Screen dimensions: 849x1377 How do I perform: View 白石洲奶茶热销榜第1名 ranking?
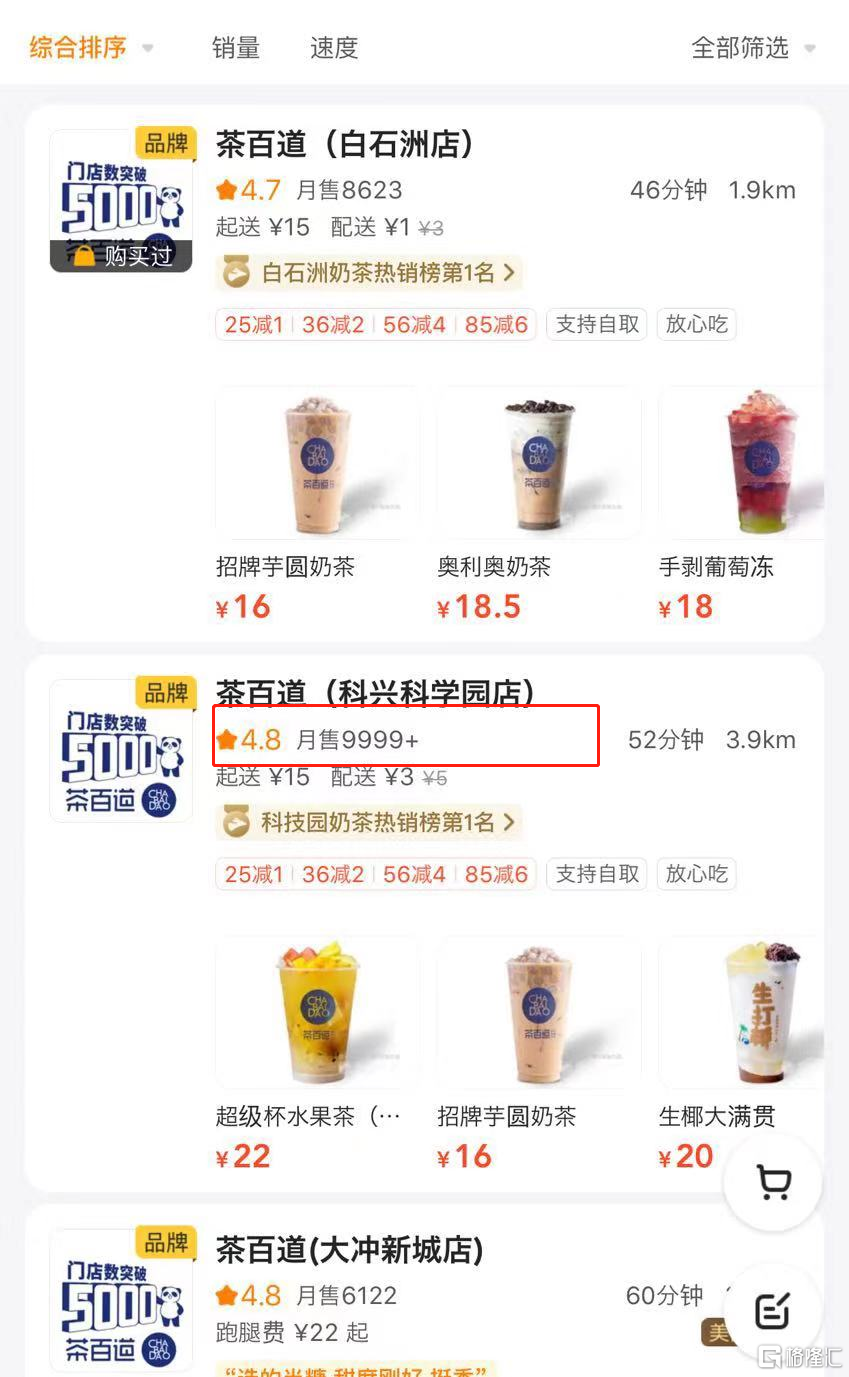[369, 272]
